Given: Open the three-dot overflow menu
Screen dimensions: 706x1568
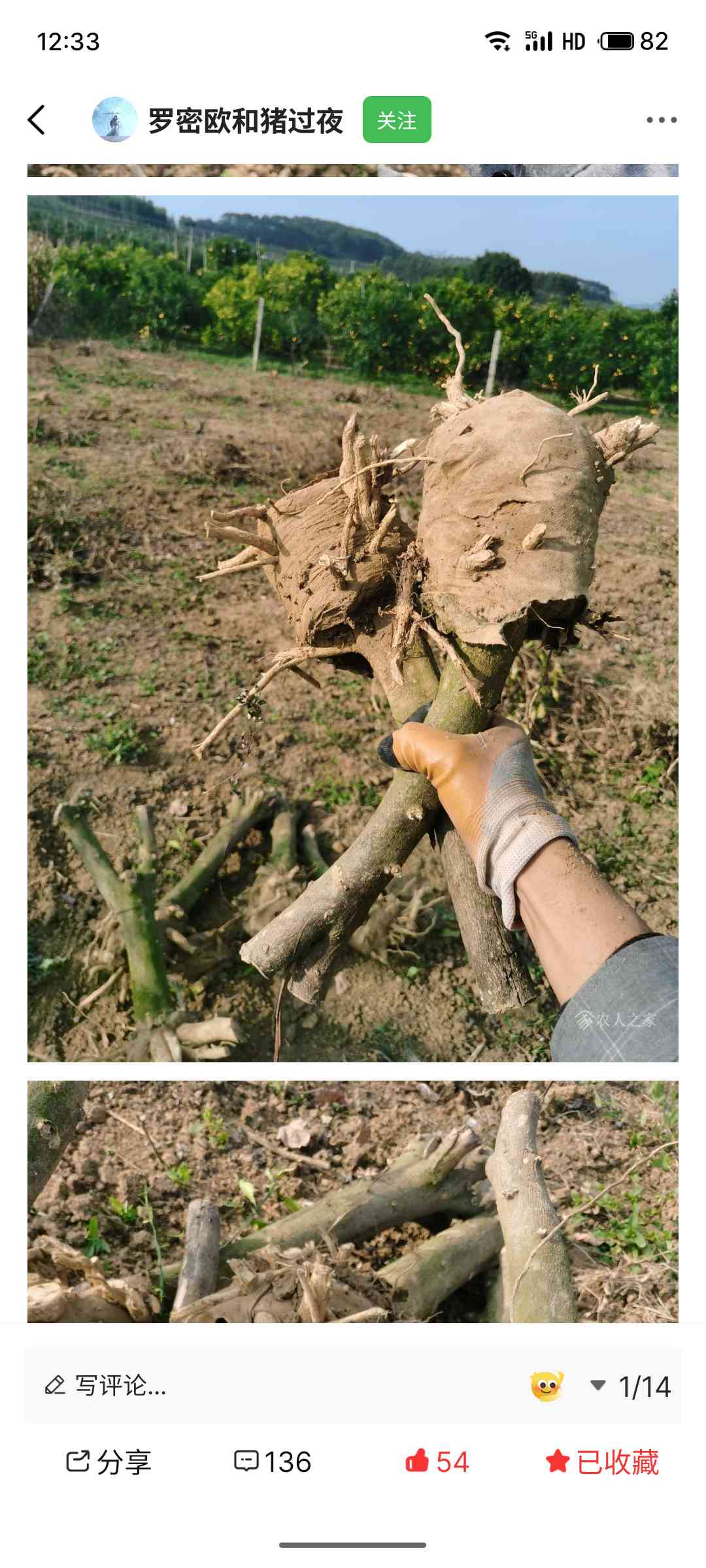Looking at the screenshot, I should point(662,120).
